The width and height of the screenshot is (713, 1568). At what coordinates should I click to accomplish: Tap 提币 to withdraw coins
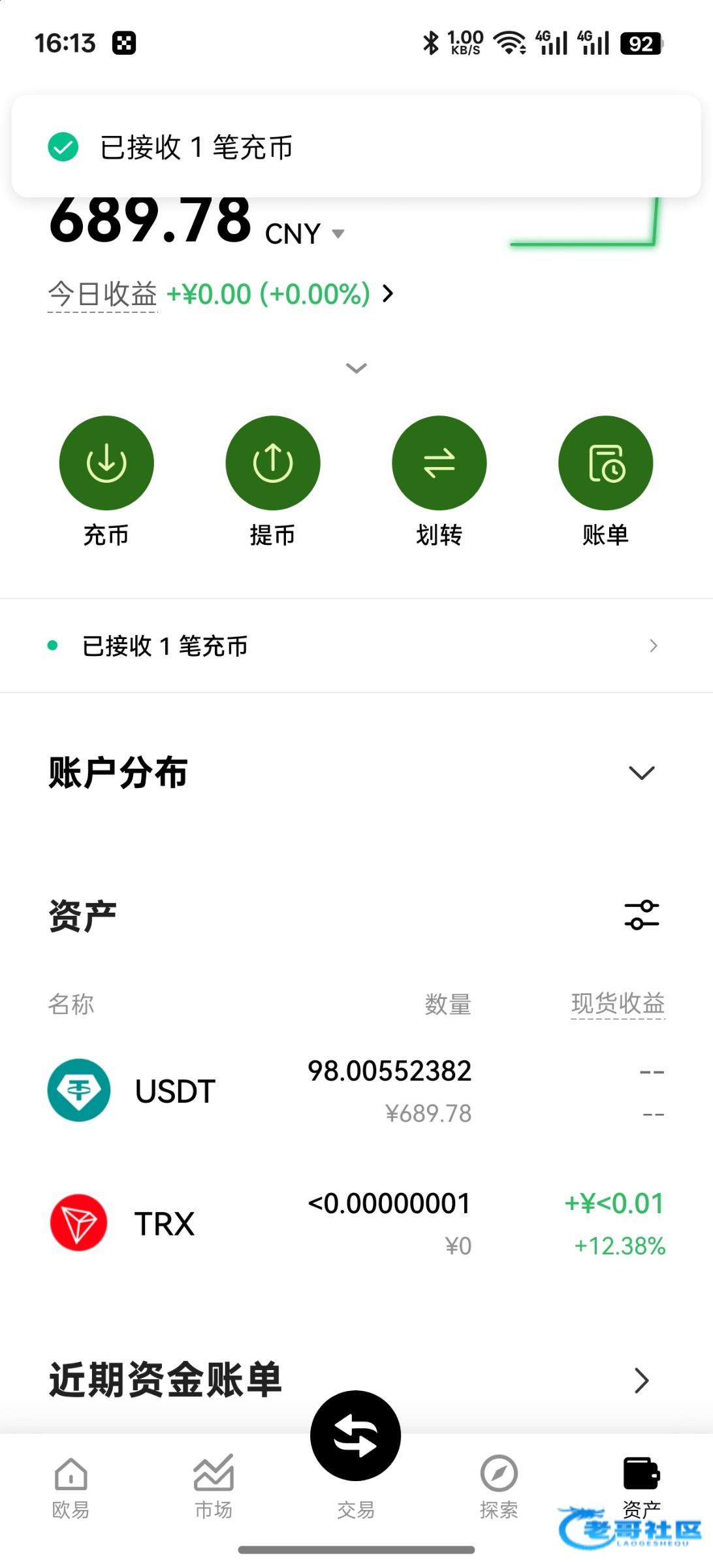pyautogui.click(x=273, y=463)
